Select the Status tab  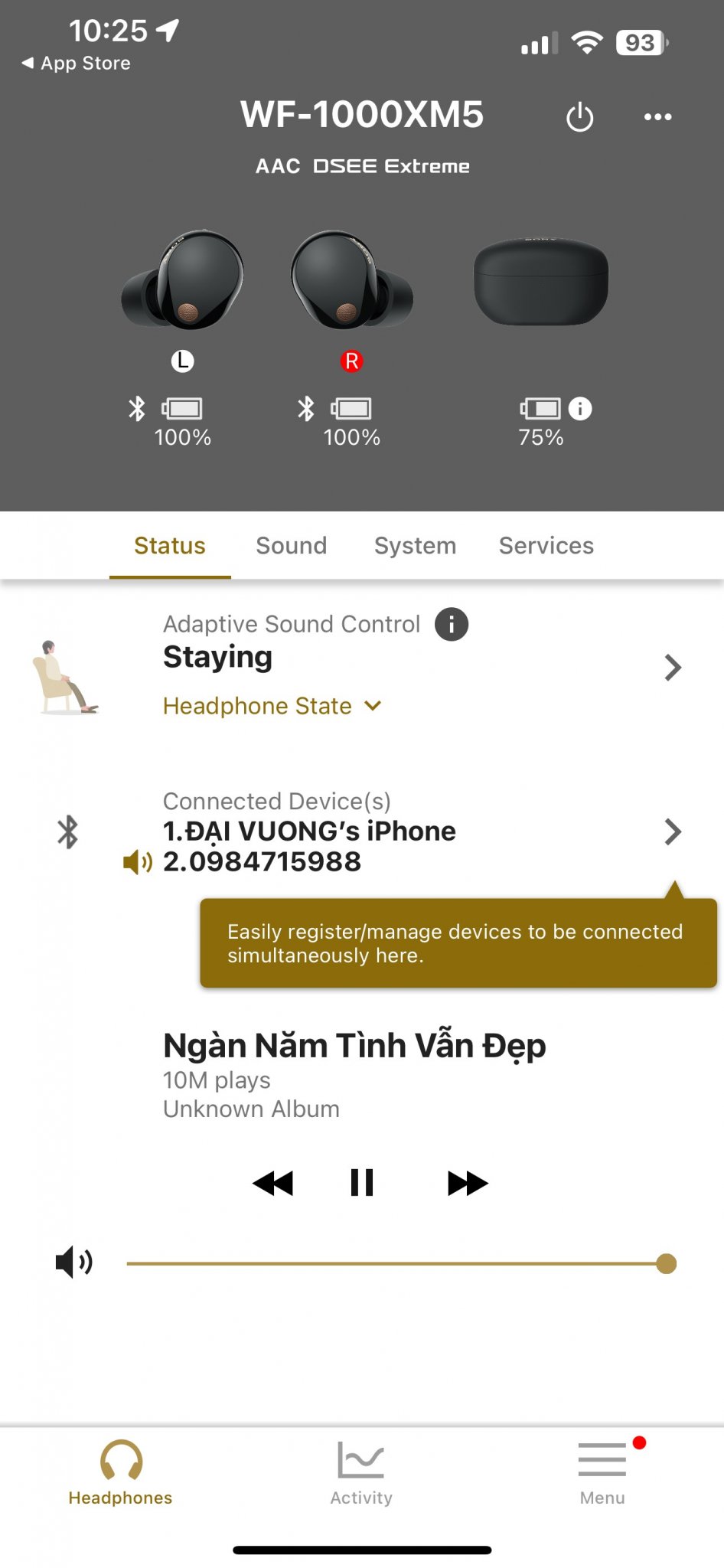click(x=170, y=546)
